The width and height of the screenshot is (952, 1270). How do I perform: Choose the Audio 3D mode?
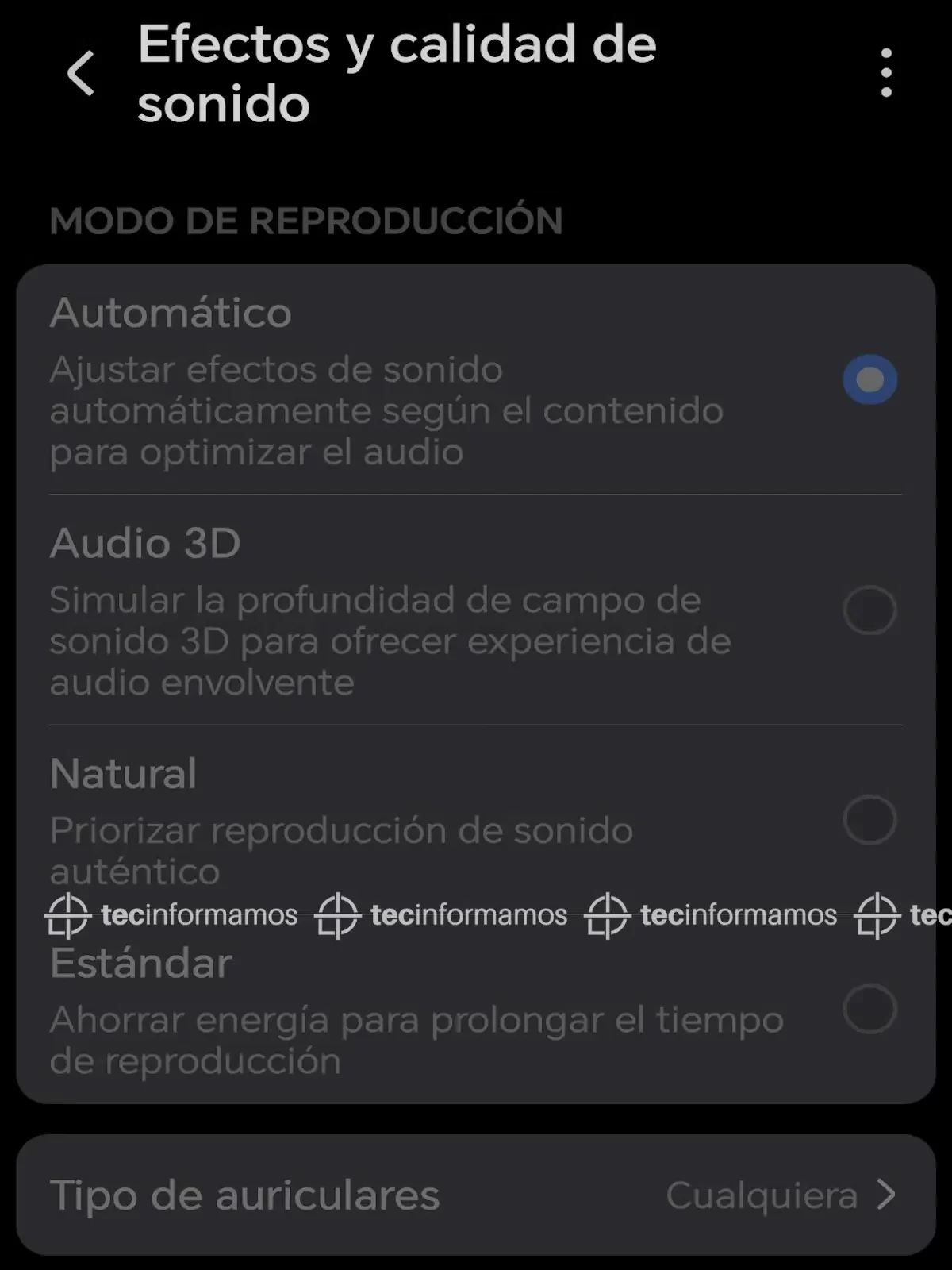tap(869, 610)
